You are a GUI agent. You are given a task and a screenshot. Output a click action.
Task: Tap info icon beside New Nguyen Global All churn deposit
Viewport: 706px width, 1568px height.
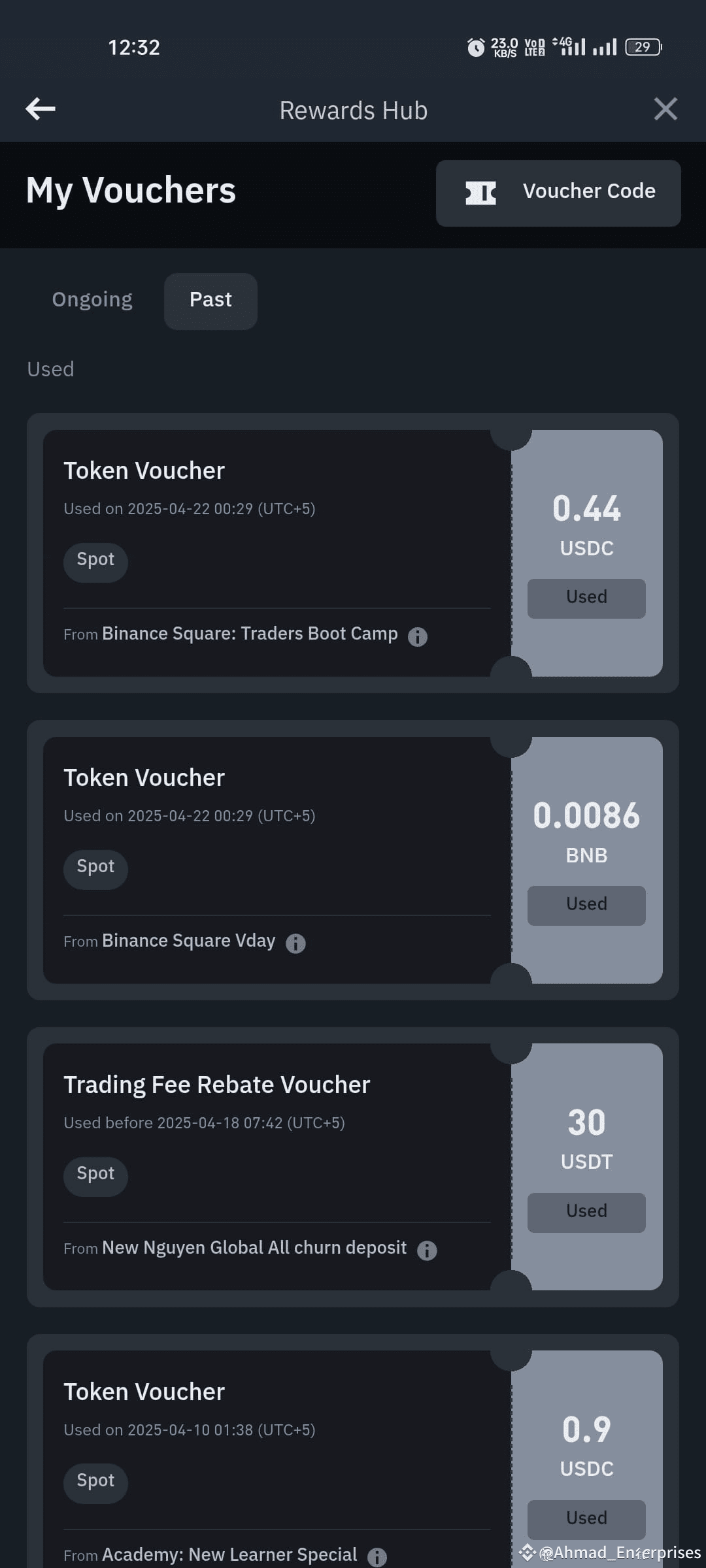click(x=428, y=1250)
